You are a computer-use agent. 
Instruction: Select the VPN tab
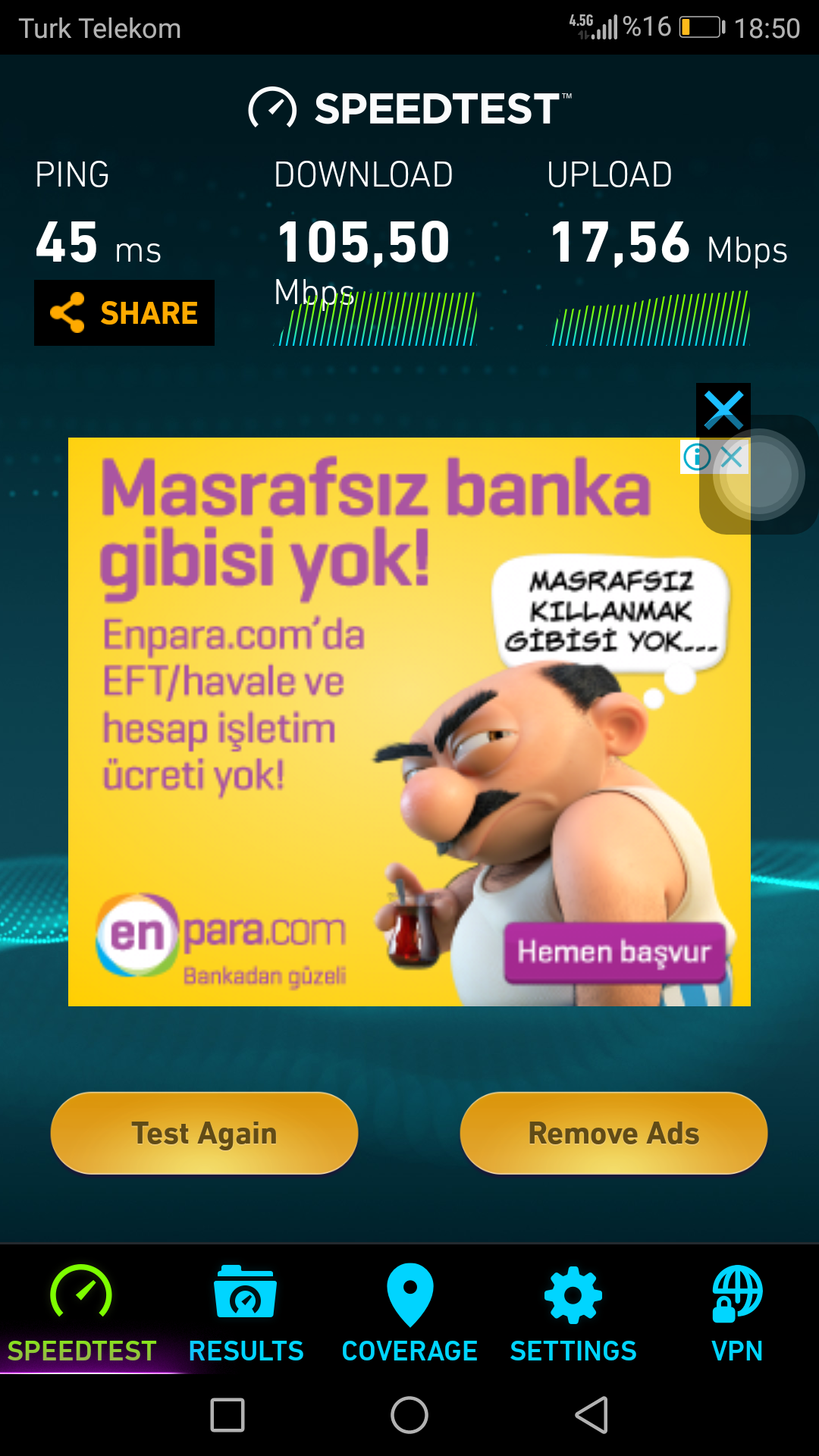tap(737, 1313)
